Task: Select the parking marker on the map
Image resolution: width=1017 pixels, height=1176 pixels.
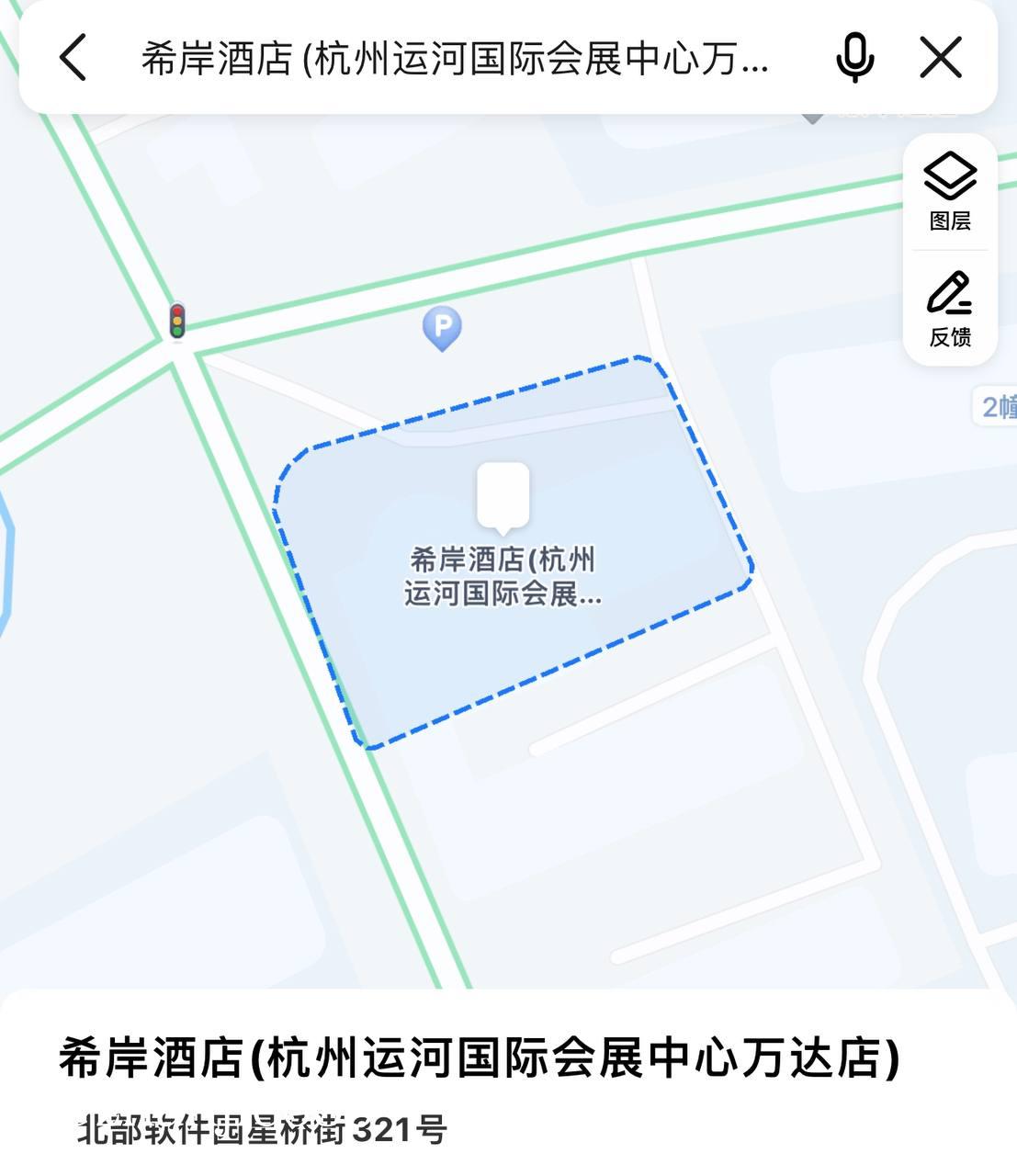Action: pos(442,327)
